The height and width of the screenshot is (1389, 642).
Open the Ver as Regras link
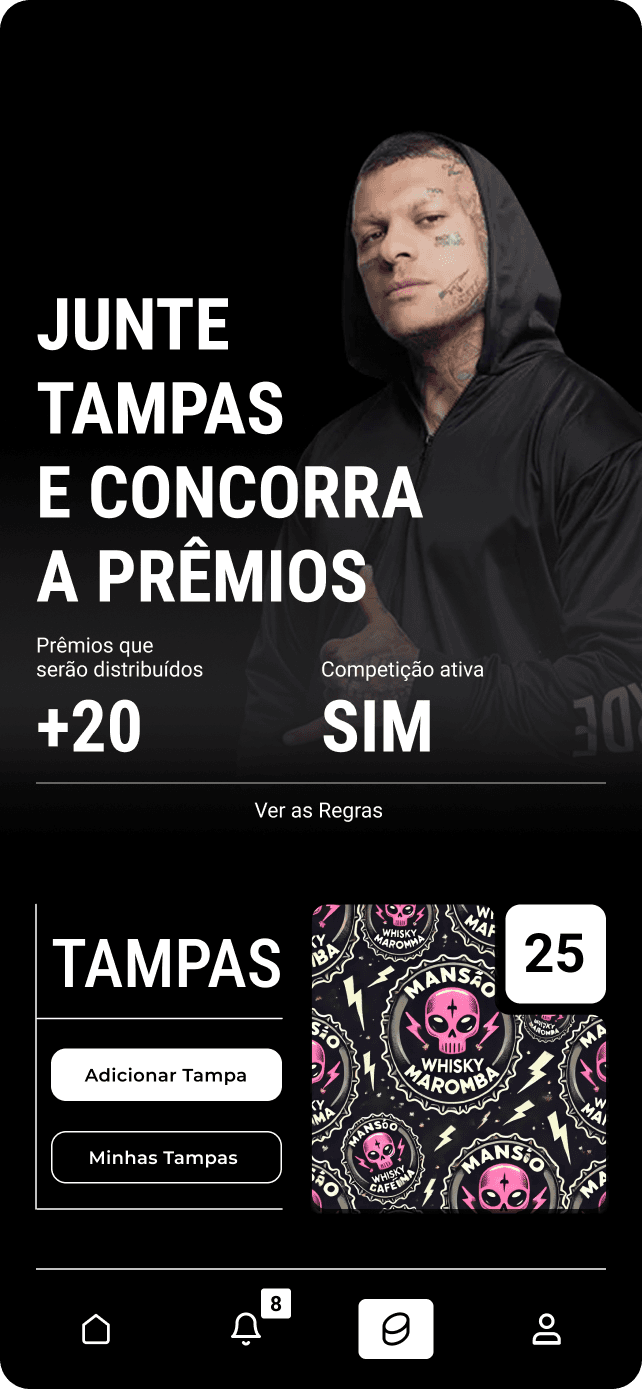pos(319,811)
